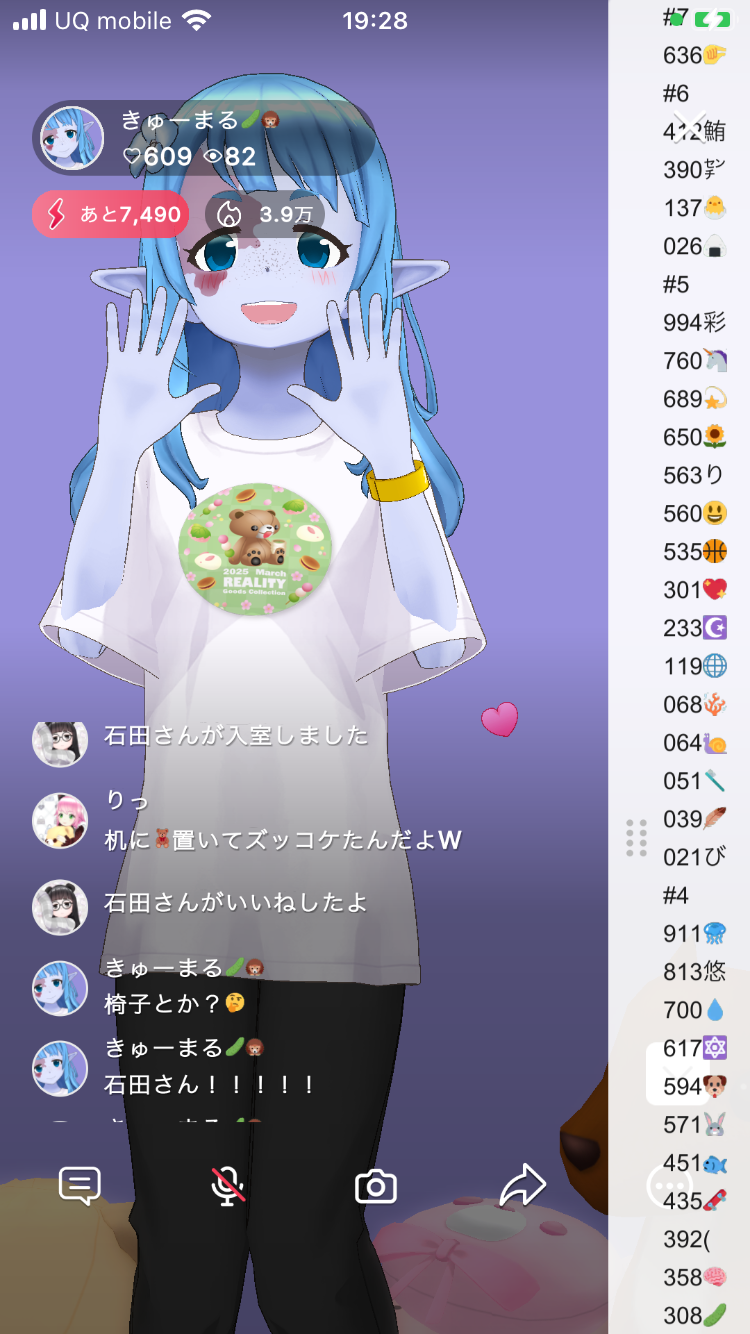Image resolution: width=750 pixels, height=1334 pixels.
Task: Tap the あと7,490 points badge
Action: pyautogui.click(x=110, y=214)
